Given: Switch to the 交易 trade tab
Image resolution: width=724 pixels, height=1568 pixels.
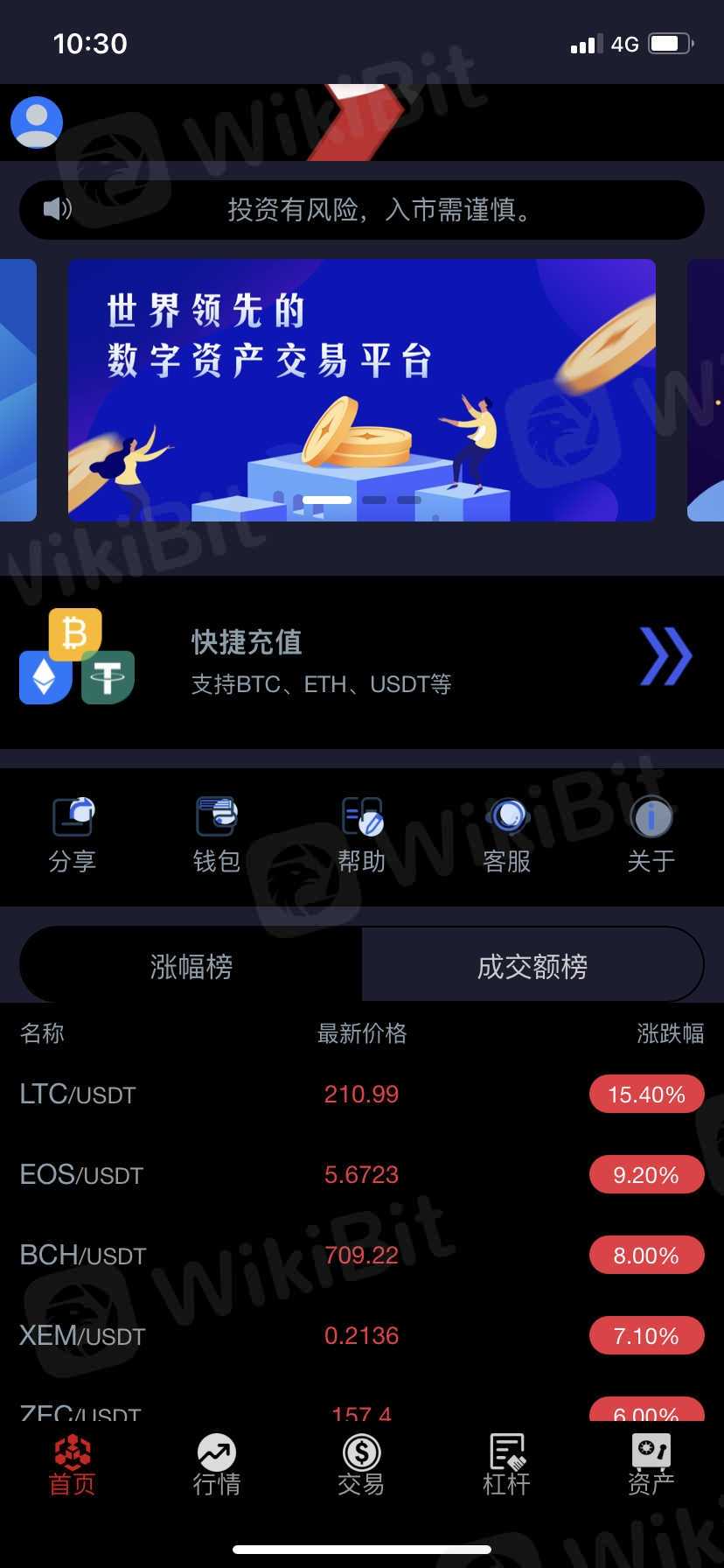Looking at the screenshot, I should click(361, 1466).
